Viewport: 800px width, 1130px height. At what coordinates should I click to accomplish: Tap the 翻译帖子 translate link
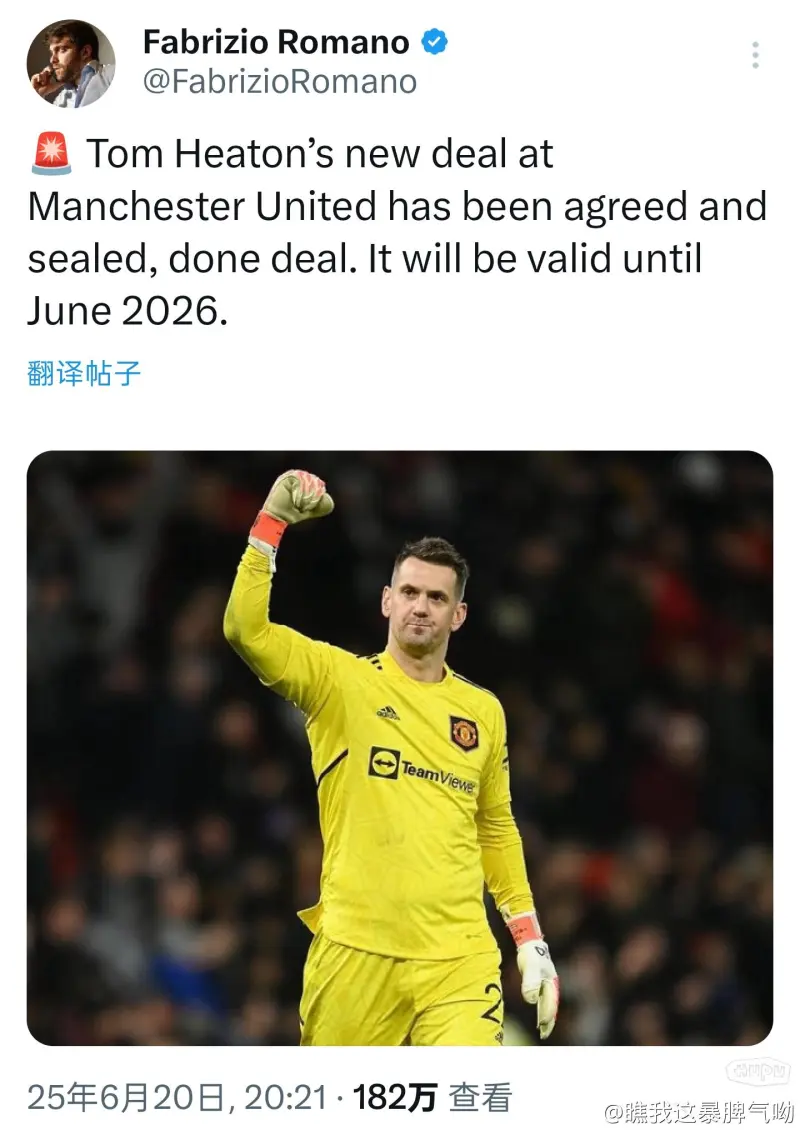click(x=84, y=375)
